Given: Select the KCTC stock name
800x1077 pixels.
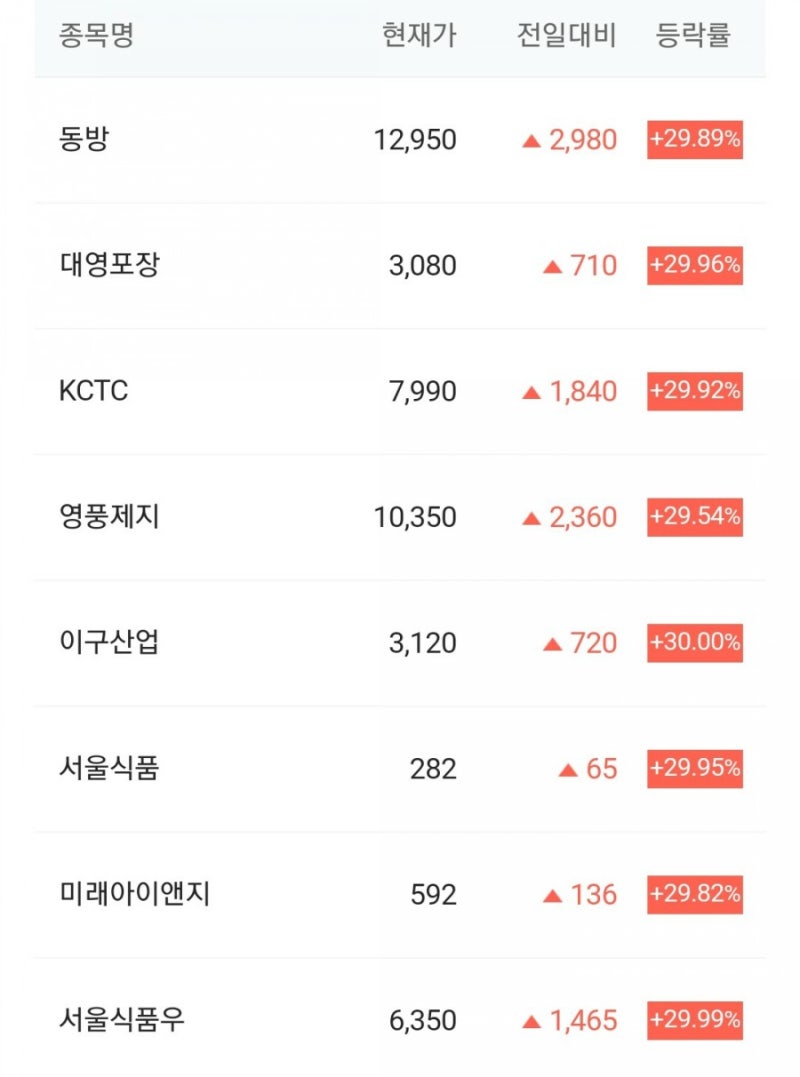Looking at the screenshot, I should 95,391.
